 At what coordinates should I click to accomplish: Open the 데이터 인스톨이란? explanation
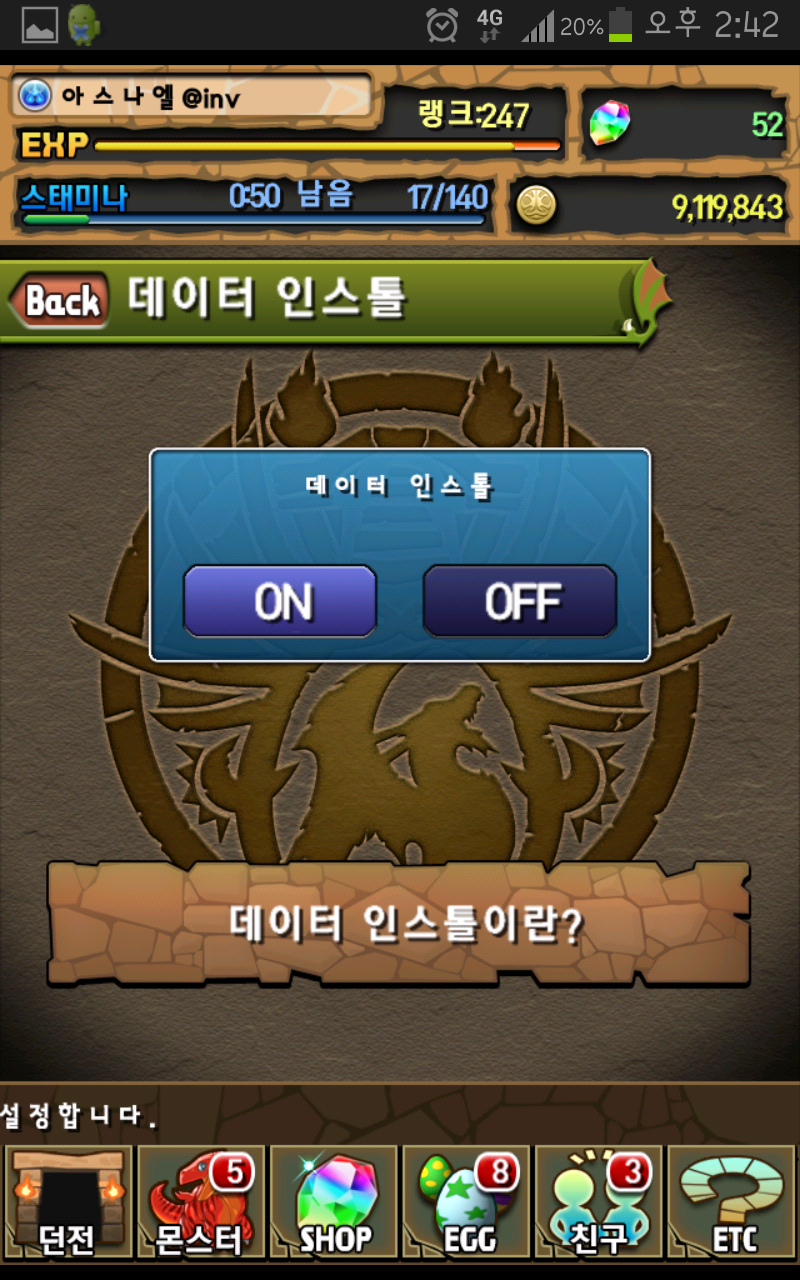point(400,925)
